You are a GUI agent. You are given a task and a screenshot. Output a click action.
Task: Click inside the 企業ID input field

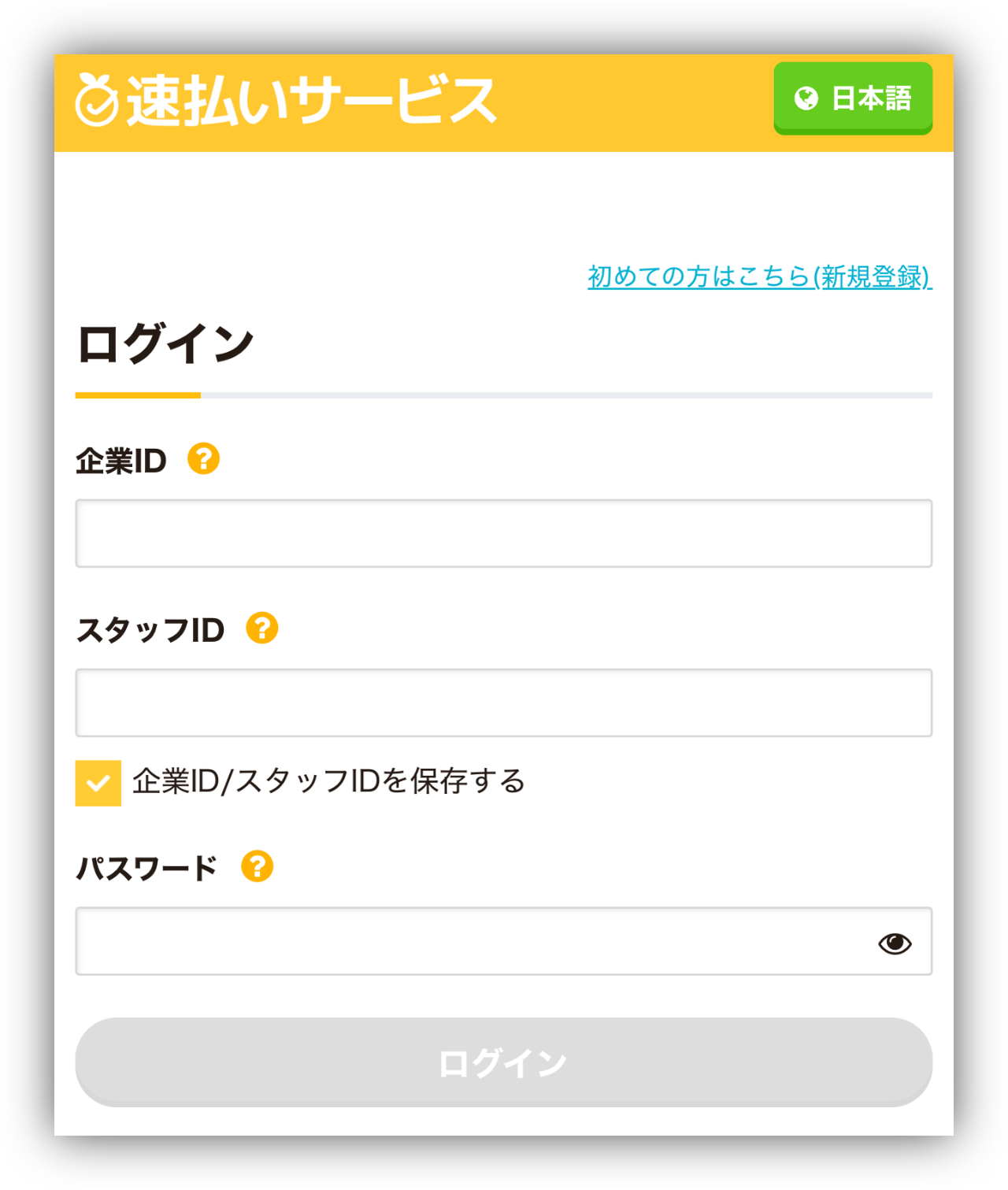(x=504, y=532)
